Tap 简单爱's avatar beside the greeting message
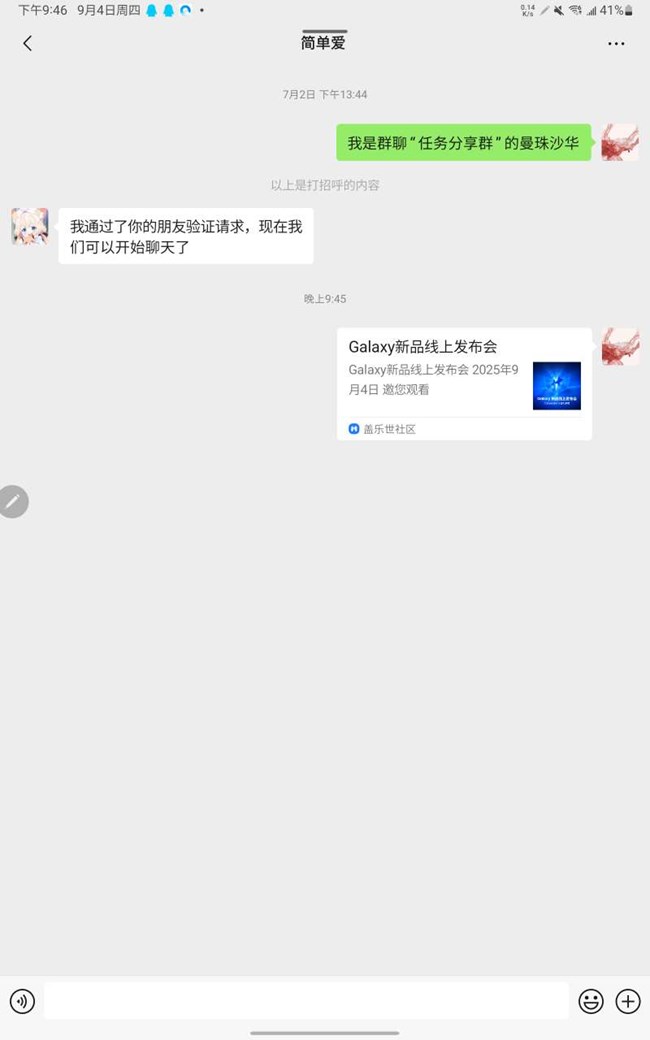Image resolution: width=650 pixels, height=1040 pixels. (x=30, y=227)
